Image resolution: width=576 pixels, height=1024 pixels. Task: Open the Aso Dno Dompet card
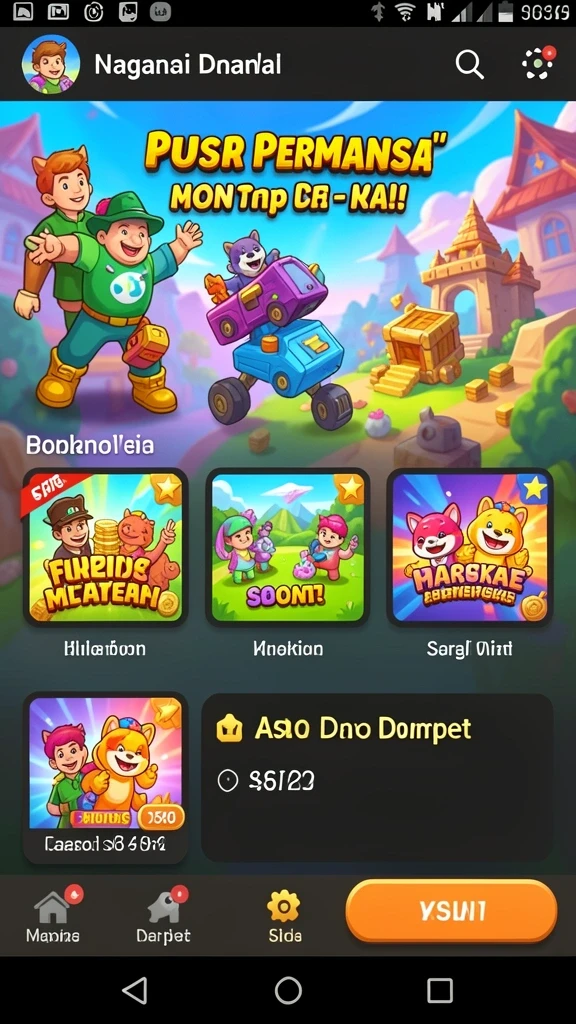[377, 777]
